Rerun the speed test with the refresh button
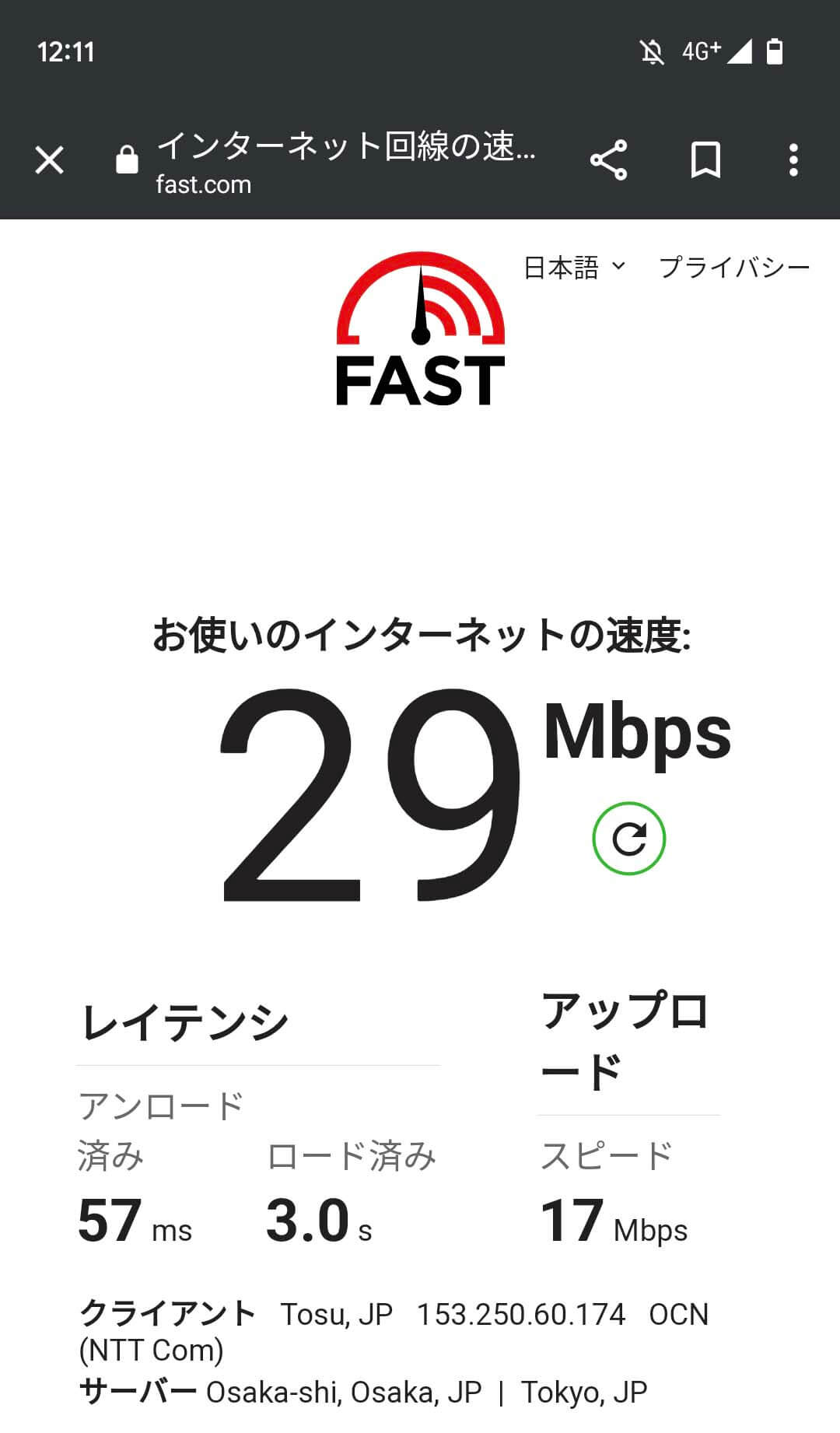 pos(628,839)
